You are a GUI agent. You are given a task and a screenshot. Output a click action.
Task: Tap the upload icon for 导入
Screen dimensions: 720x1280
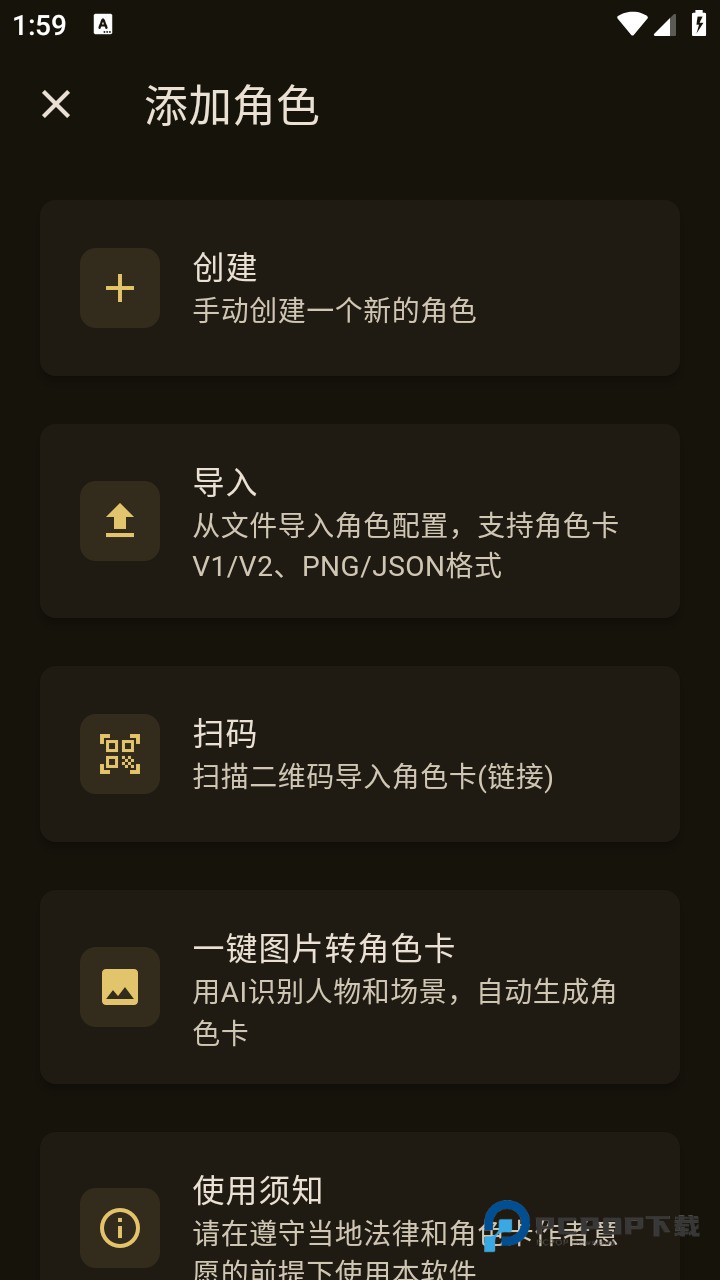[x=119, y=521]
